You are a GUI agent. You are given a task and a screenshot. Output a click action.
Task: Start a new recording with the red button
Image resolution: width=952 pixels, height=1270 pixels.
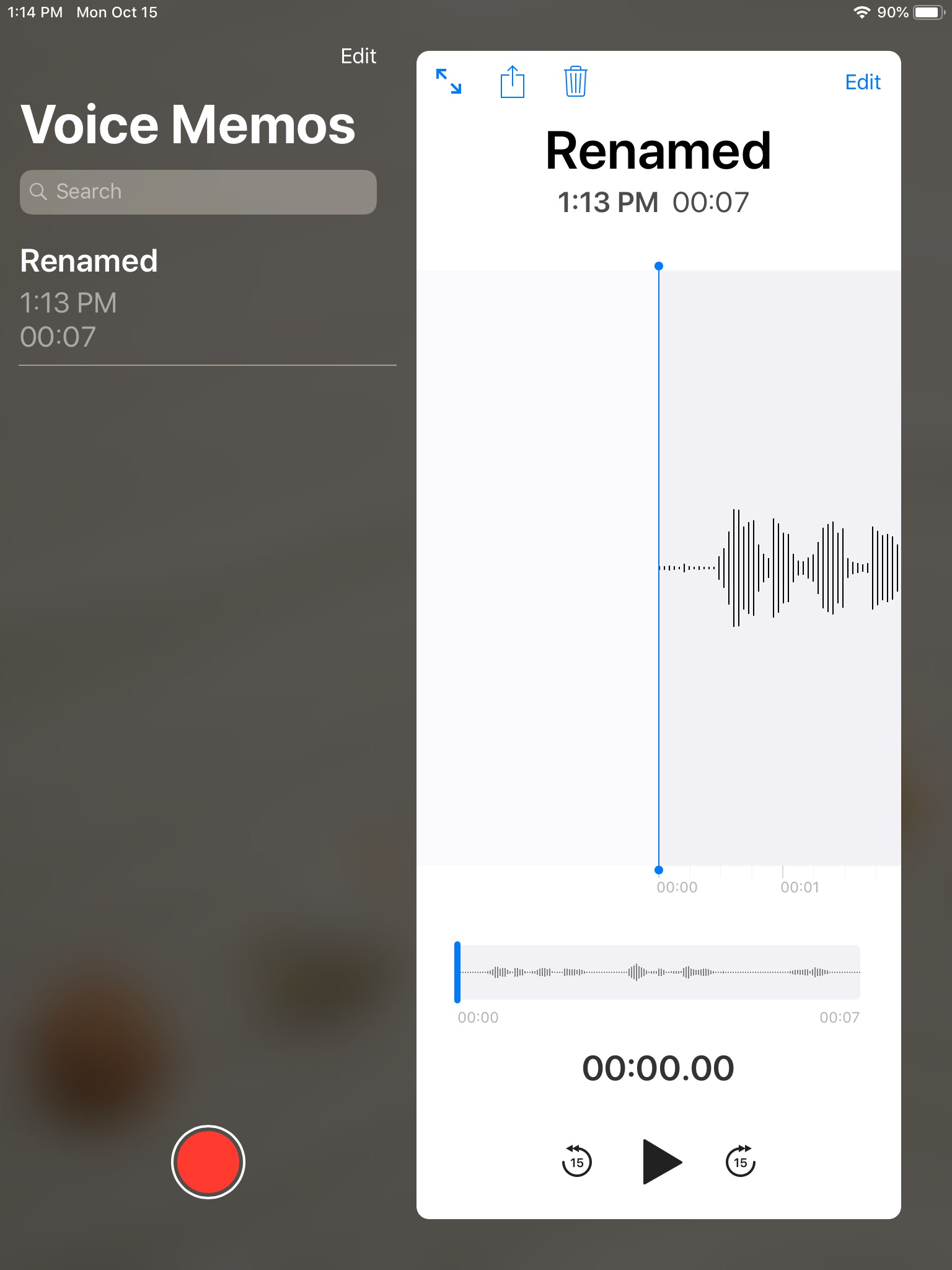point(208,1161)
